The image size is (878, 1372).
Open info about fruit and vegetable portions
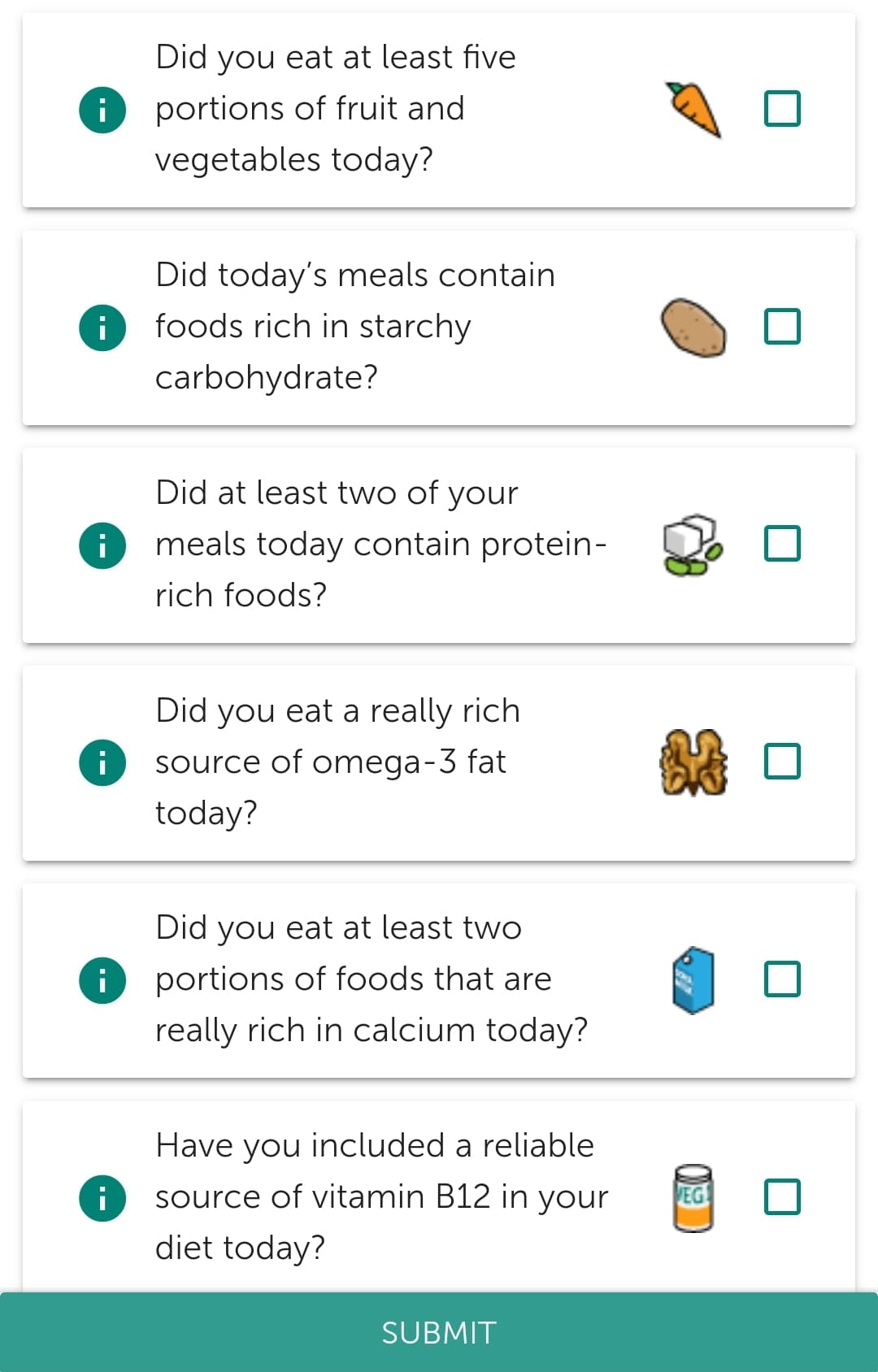click(x=102, y=111)
